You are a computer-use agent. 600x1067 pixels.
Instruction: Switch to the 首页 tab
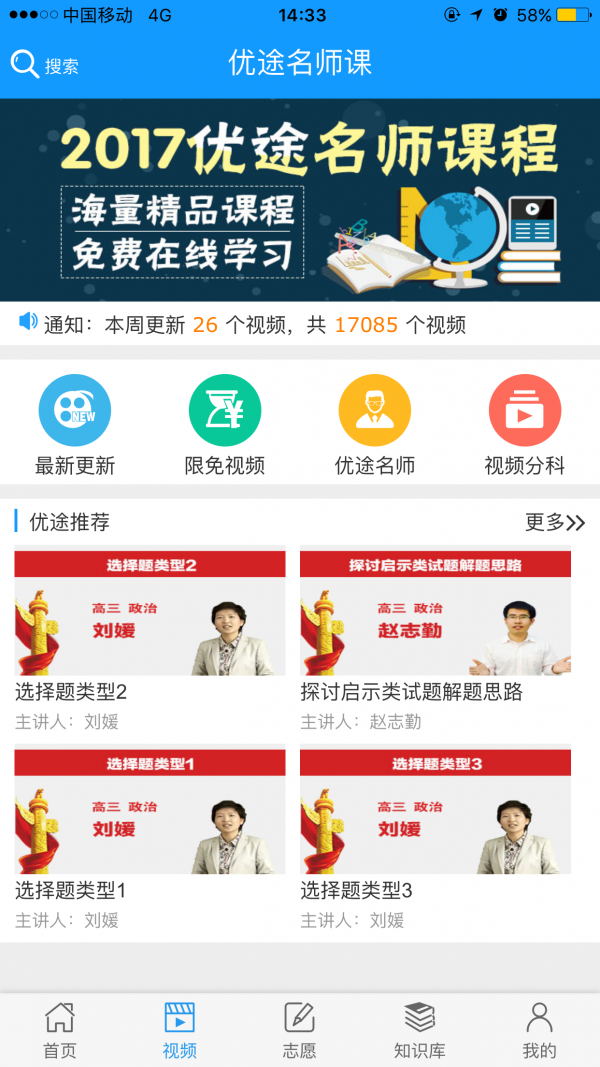[60, 1030]
